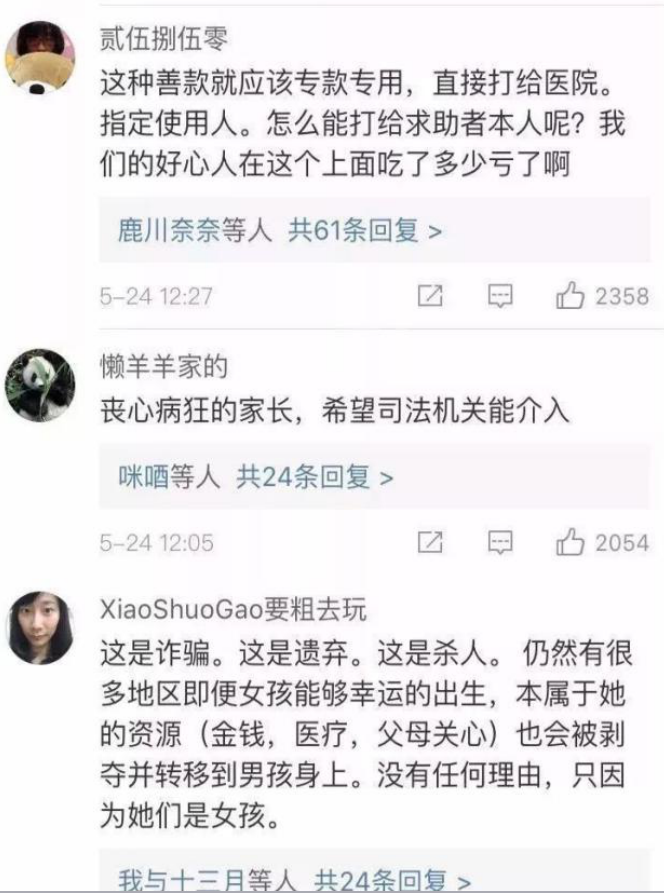This screenshot has height=893, width=664.
Task: Tap the username 贰伍捌伍零
Action: pyautogui.click(x=165, y=39)
